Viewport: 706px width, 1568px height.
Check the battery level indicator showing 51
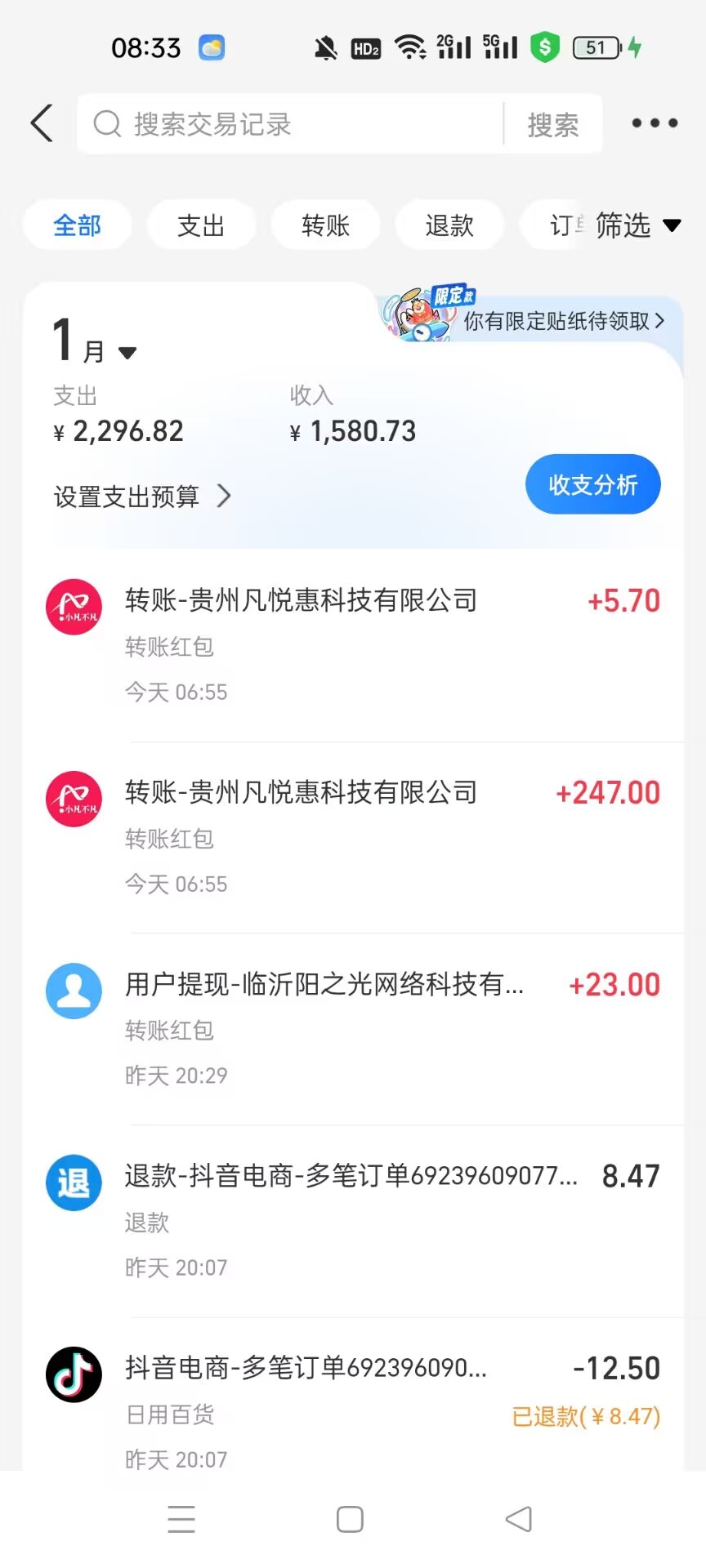coord(597,47)
